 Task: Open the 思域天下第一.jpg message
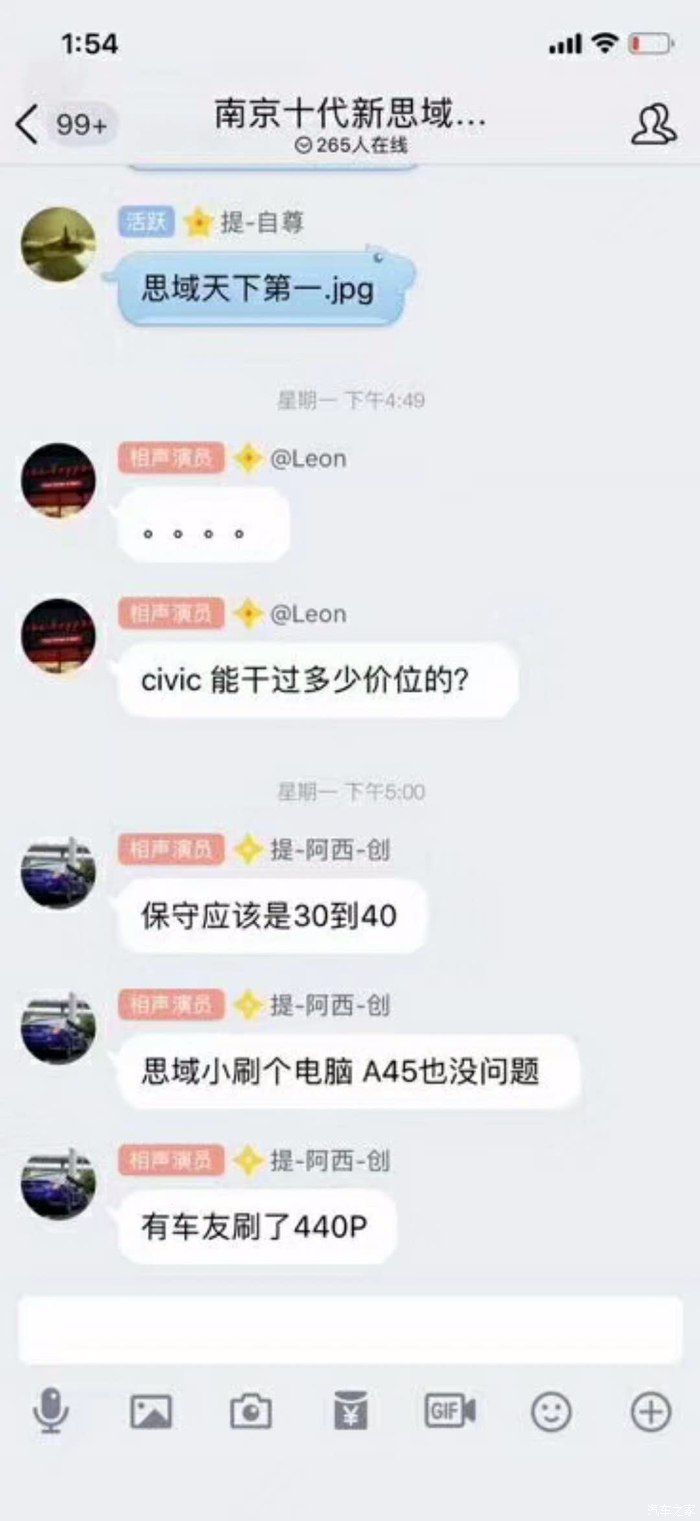pyautogui.click(x=258, y=290)
